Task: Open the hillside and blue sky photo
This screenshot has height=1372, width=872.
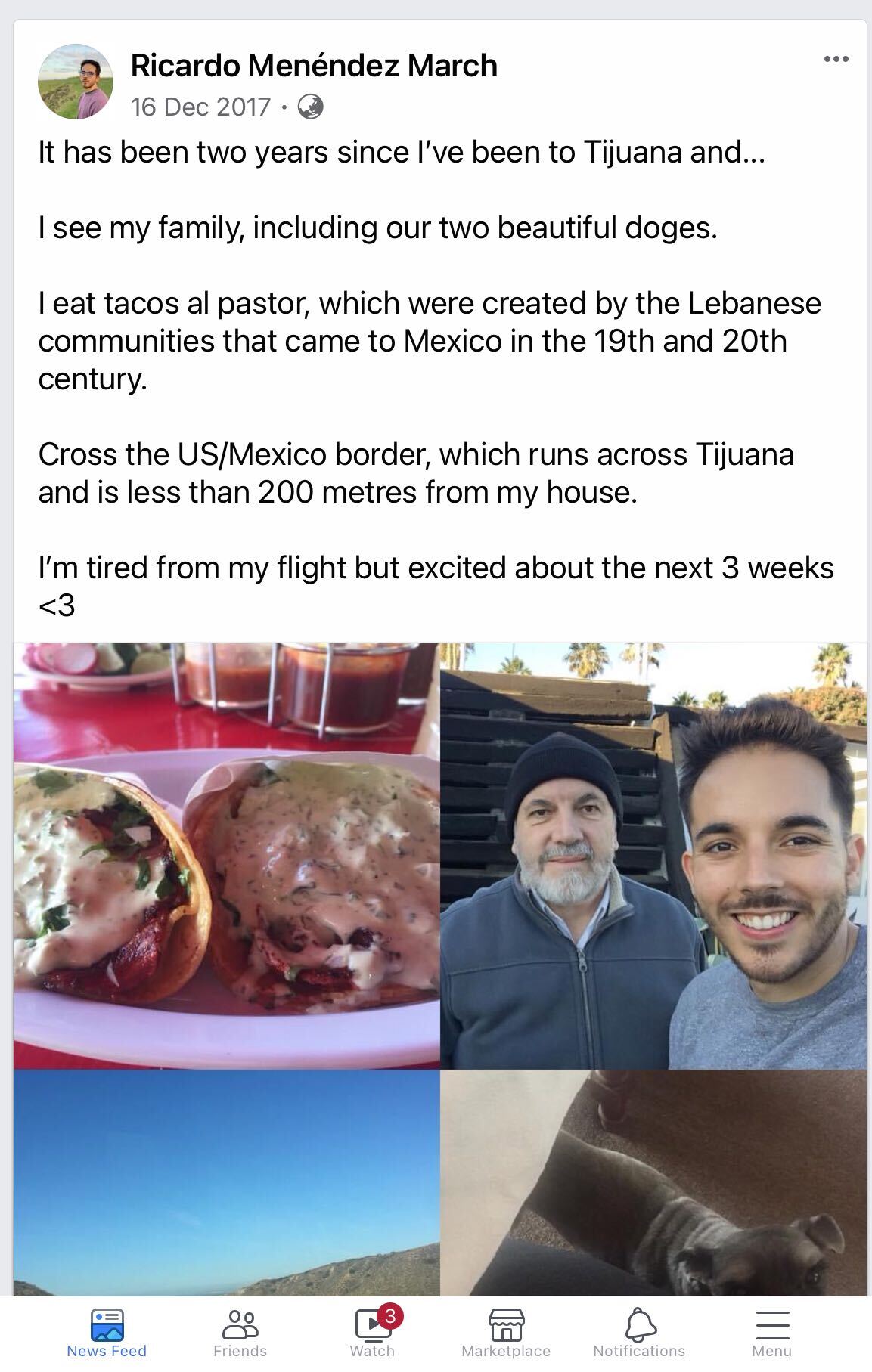Action: click(227, 1182)
